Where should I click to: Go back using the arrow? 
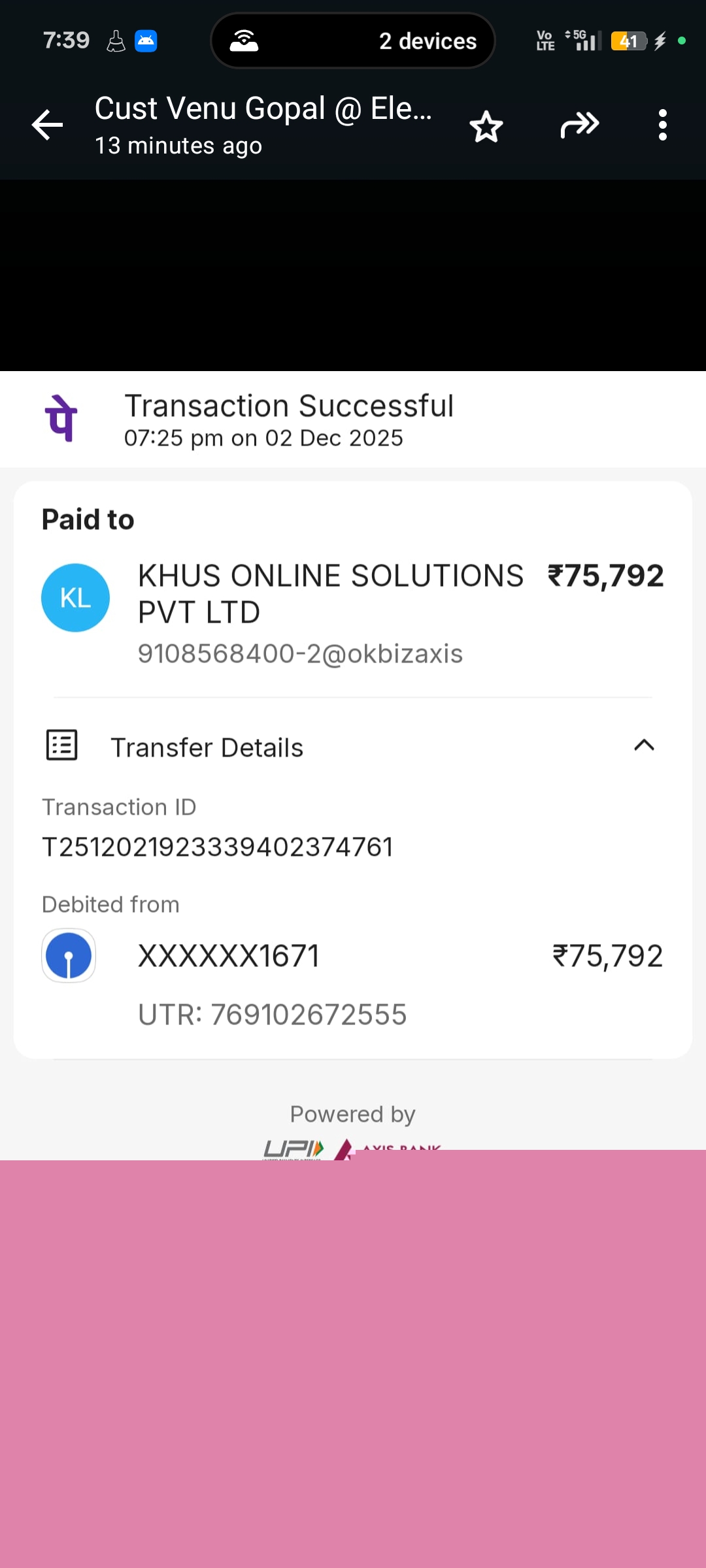47,125
